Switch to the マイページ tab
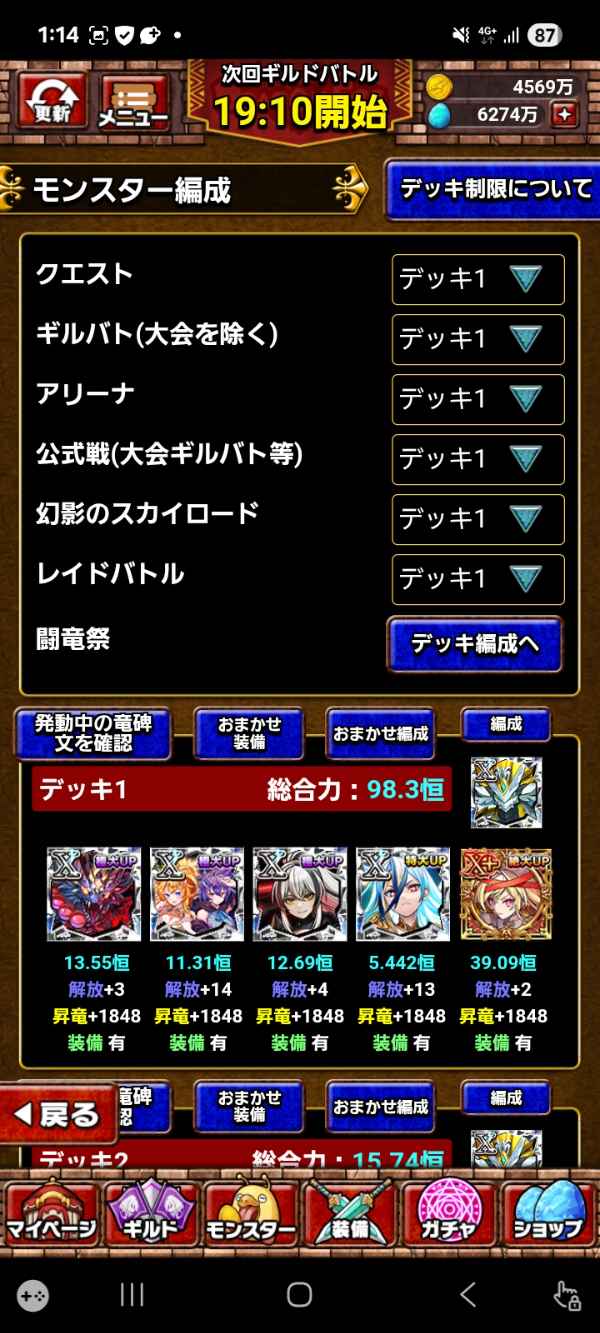Screen dimensions: 600x1333 click(x=52, y=1213)
